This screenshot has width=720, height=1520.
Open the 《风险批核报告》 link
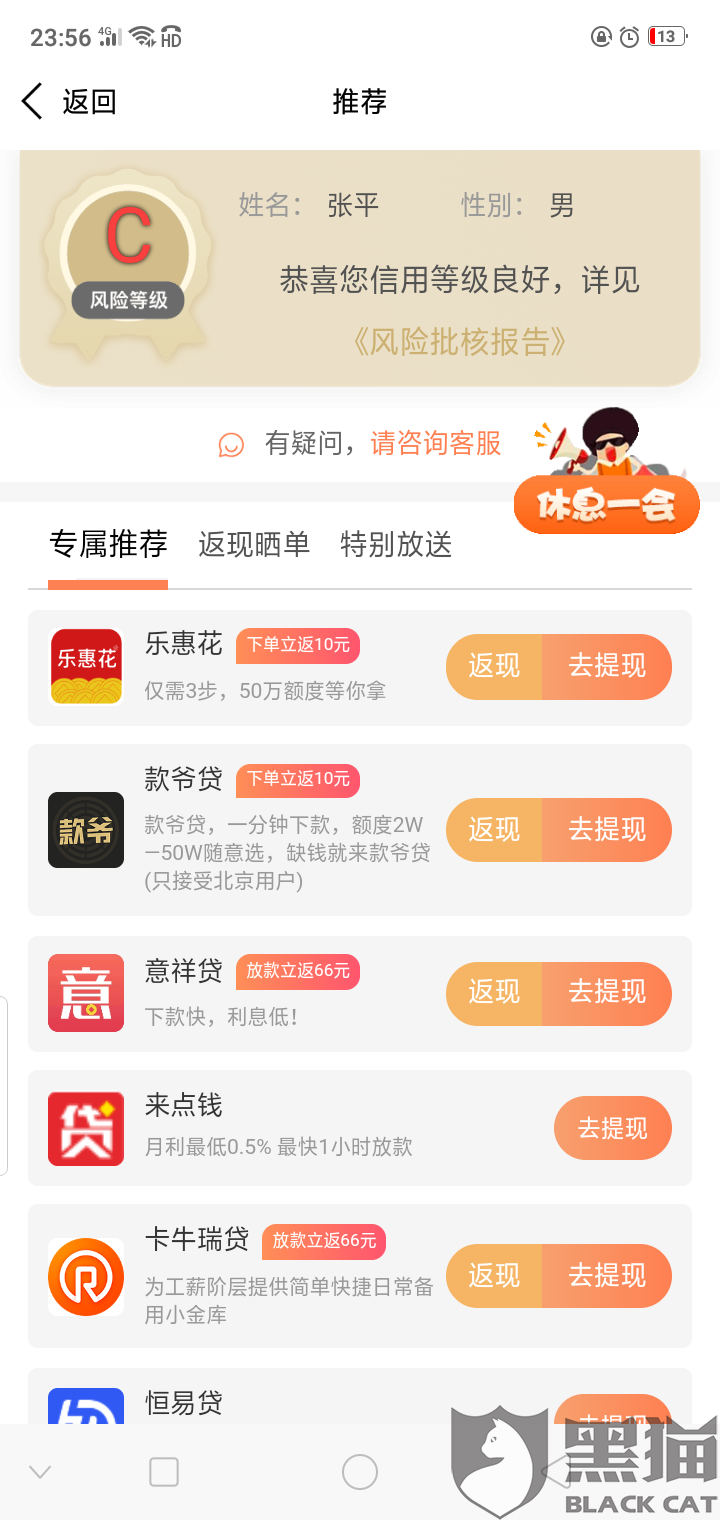tap(459, 342)
